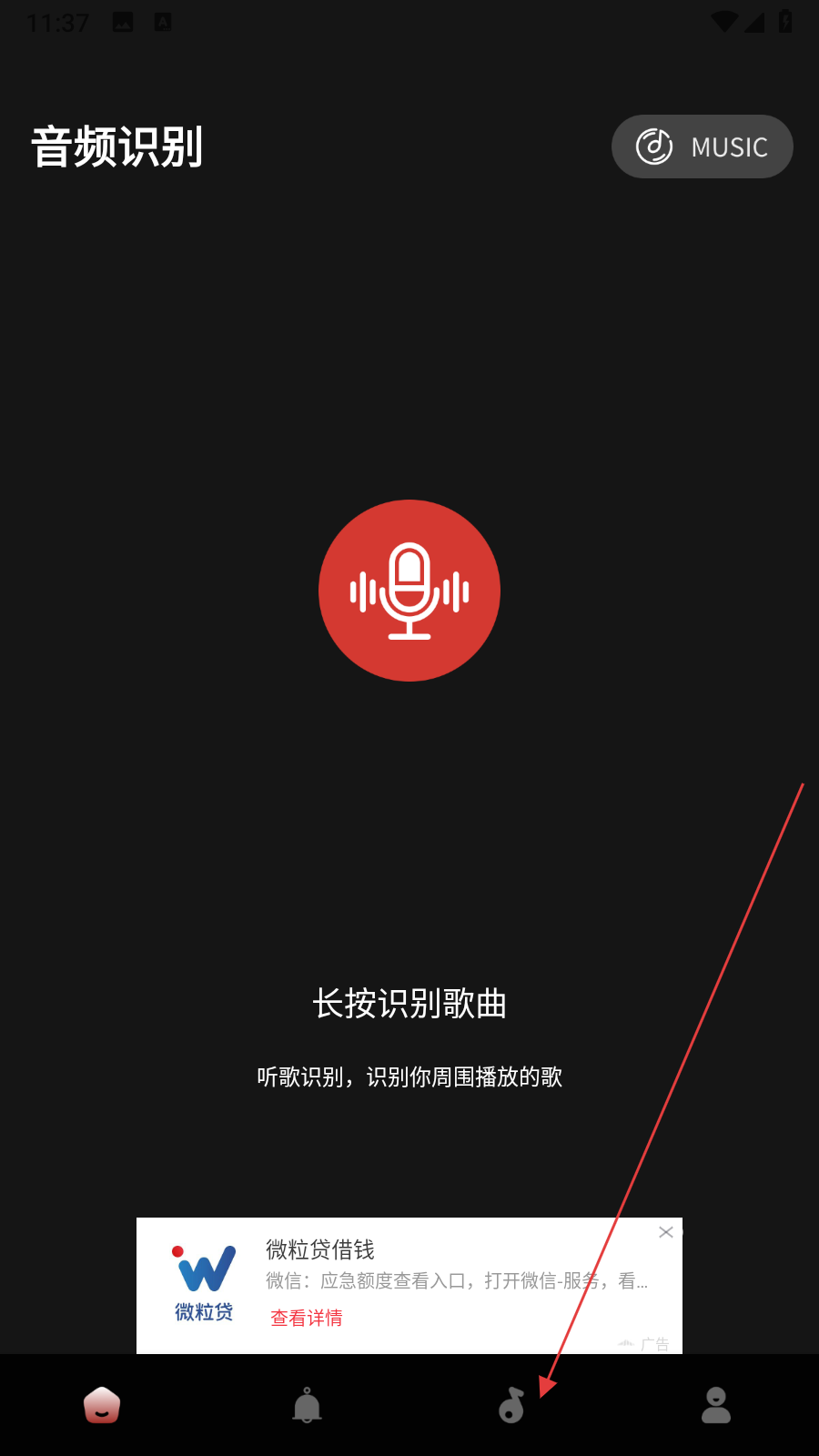Open 查看详情 link in the ad
This screenshot has width=819, height=1456.
tap(307, 1318)
